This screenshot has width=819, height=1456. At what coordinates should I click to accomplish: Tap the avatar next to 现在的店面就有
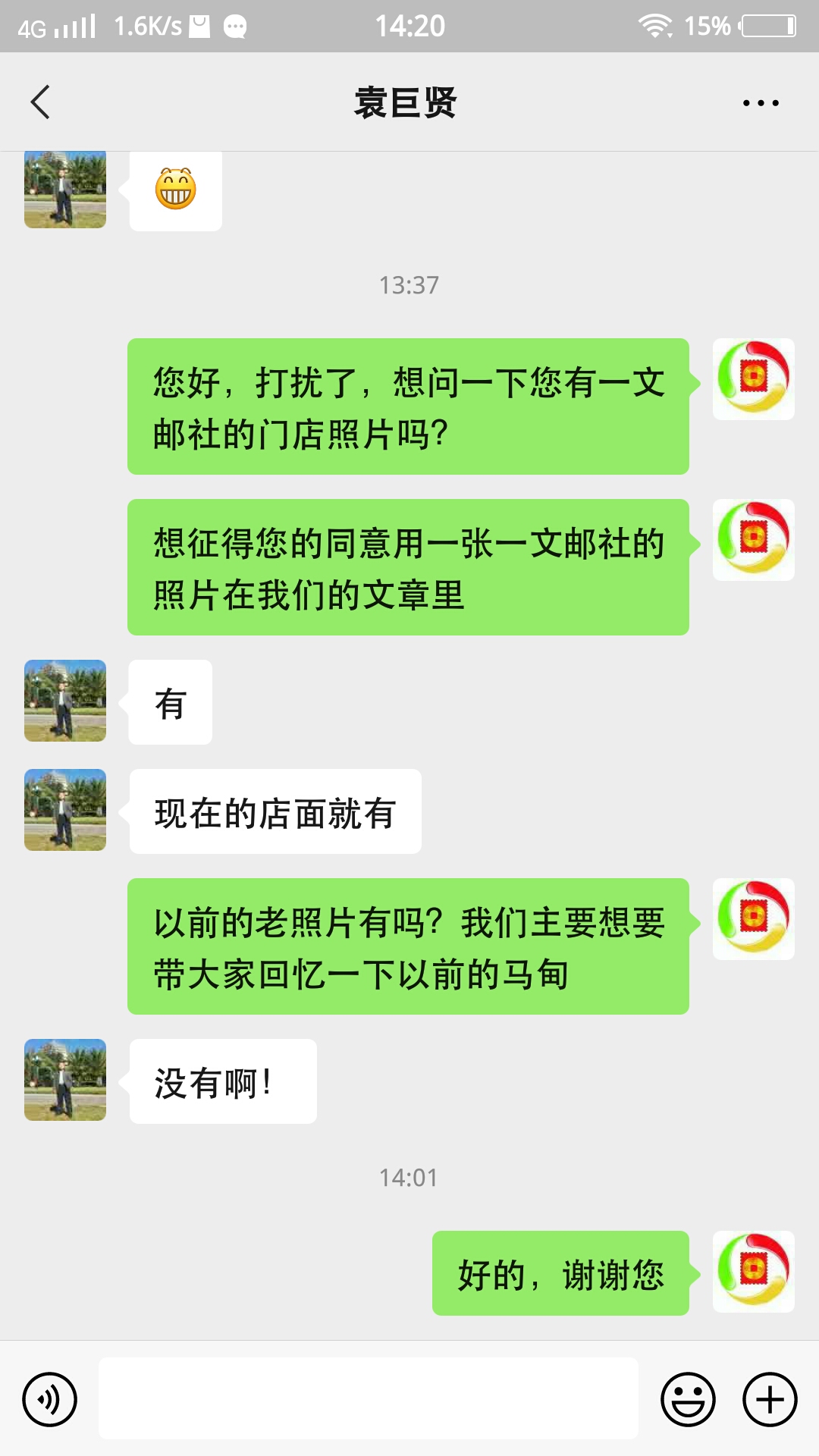[x=64, y=810]
